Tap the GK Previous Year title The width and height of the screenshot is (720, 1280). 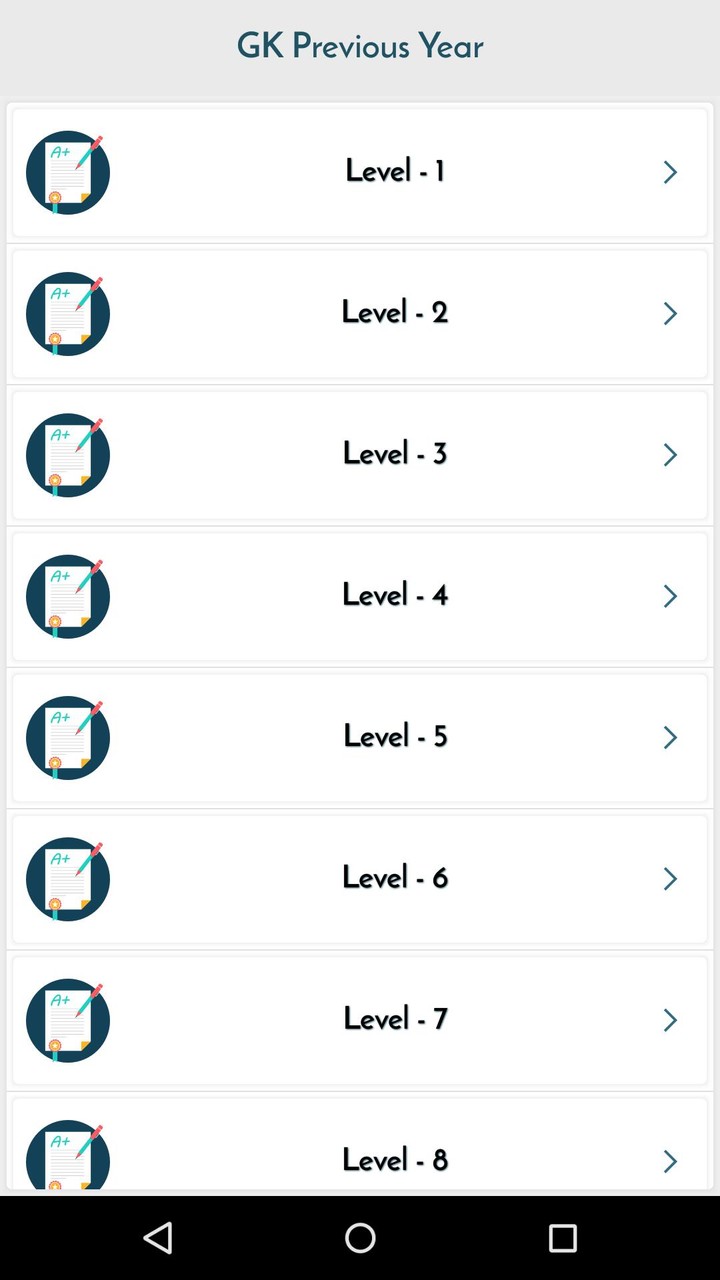coord(360,46)
